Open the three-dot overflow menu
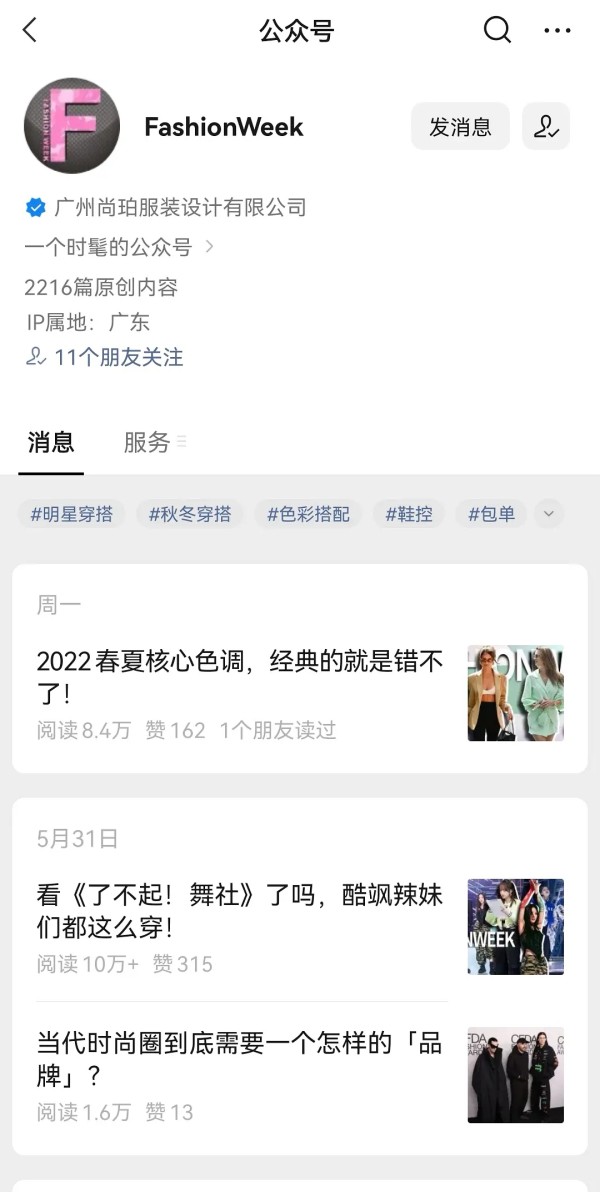Image resolution: width=600 pixels, height=1192 pixels. tap(557, 31)
